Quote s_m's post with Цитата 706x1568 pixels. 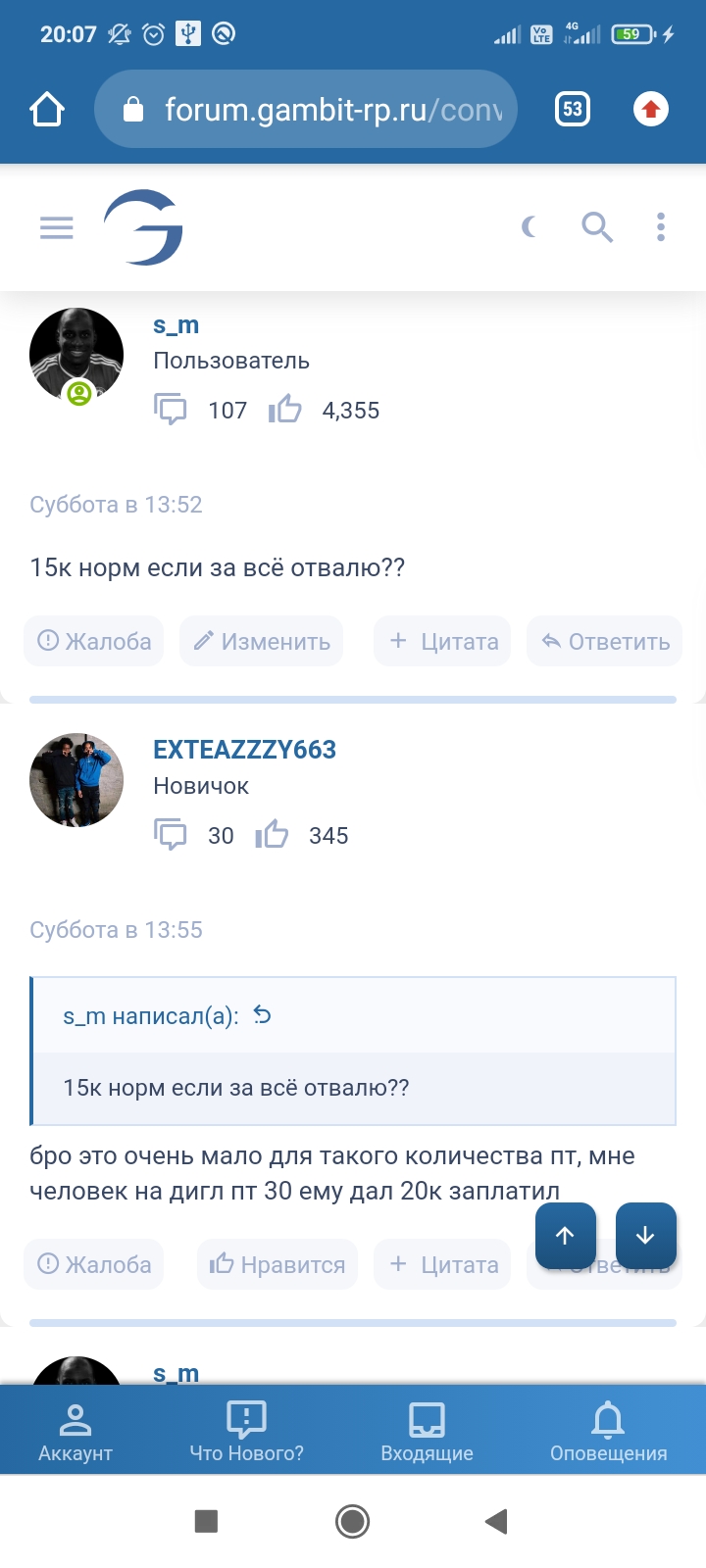[x=443, y=642]
